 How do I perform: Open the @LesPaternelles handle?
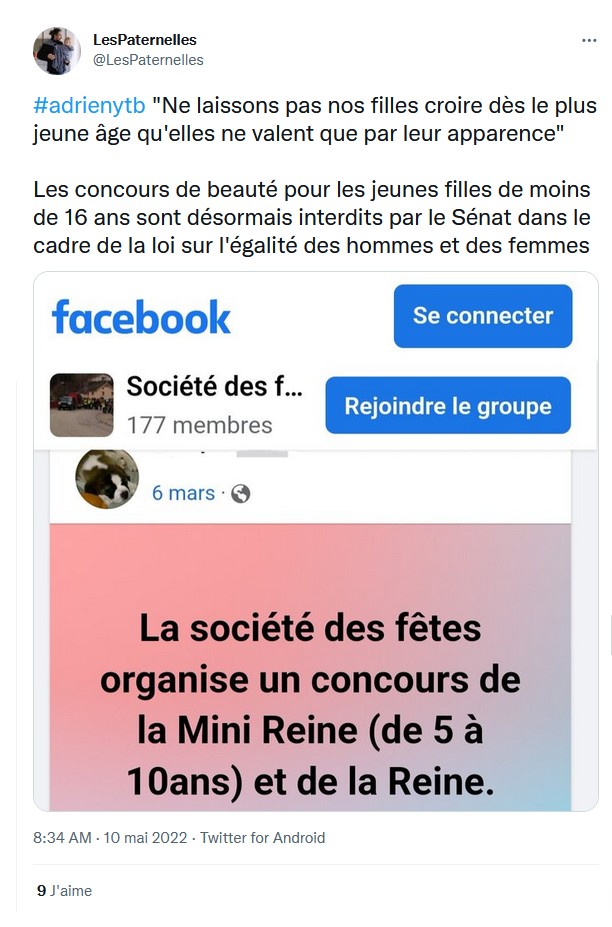click(148, 60)
